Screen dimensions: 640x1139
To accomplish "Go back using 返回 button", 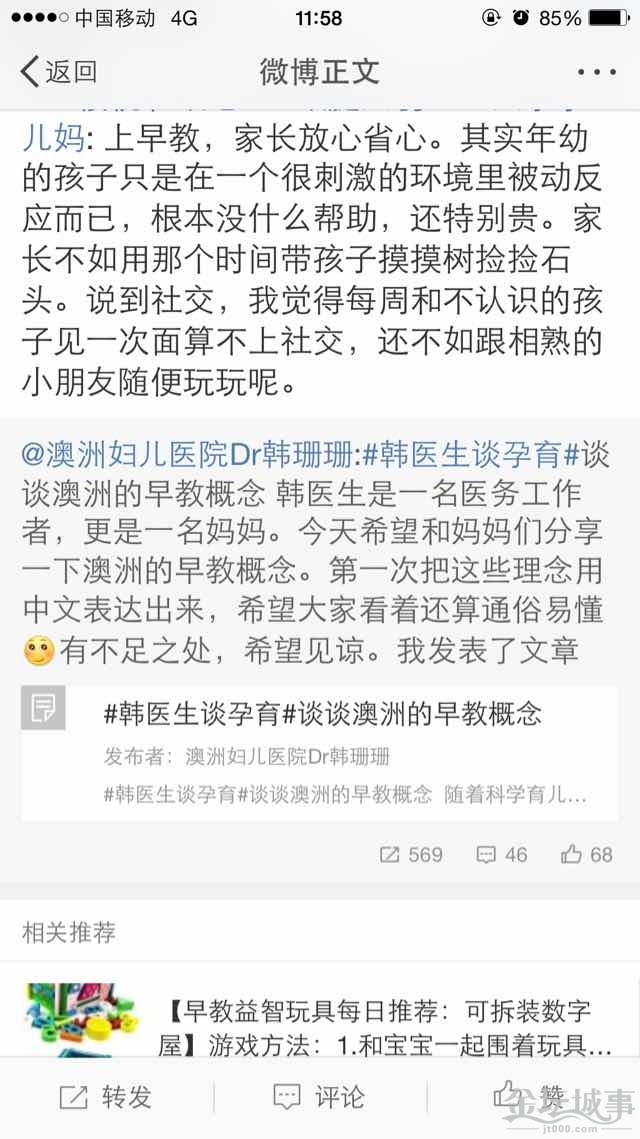I will (x=60, y=72).
